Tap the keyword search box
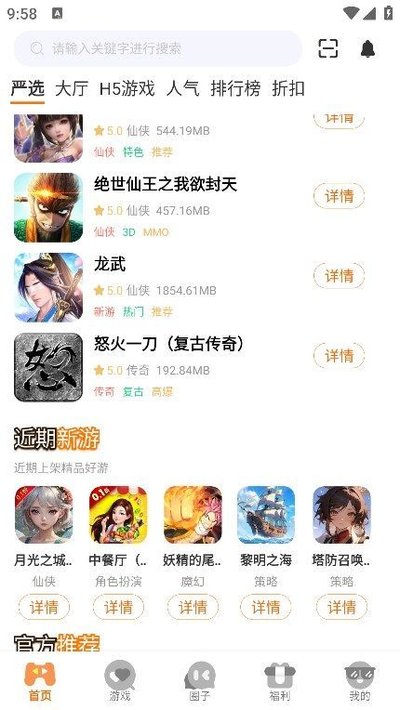Viewport: 400px width, 710px height. click(x=158, y=48)
